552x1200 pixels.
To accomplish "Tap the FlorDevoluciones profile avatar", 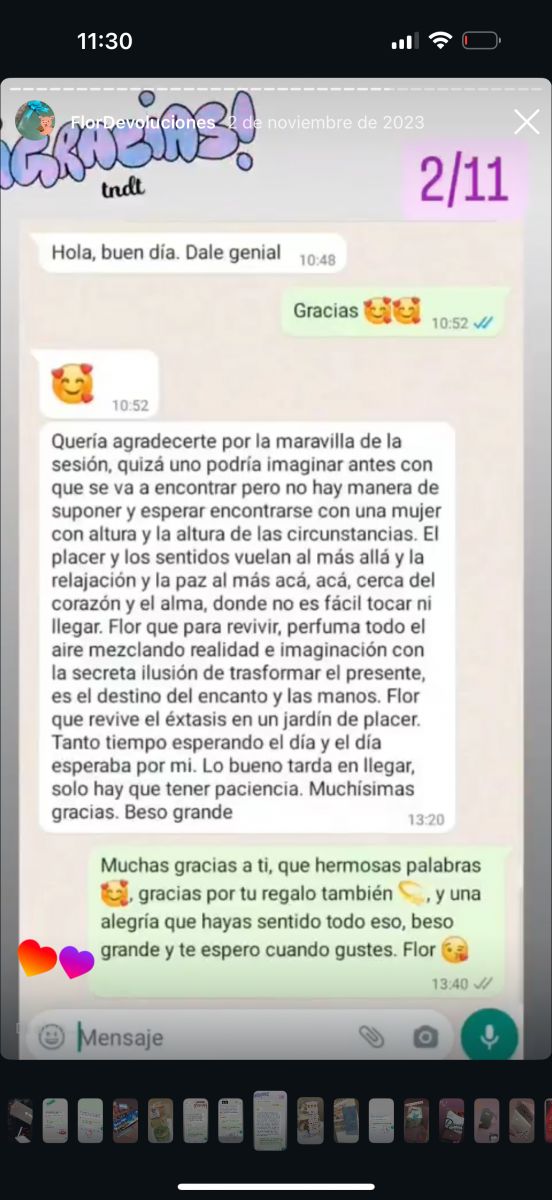I will pyautogui.click(x=36, y=122).
